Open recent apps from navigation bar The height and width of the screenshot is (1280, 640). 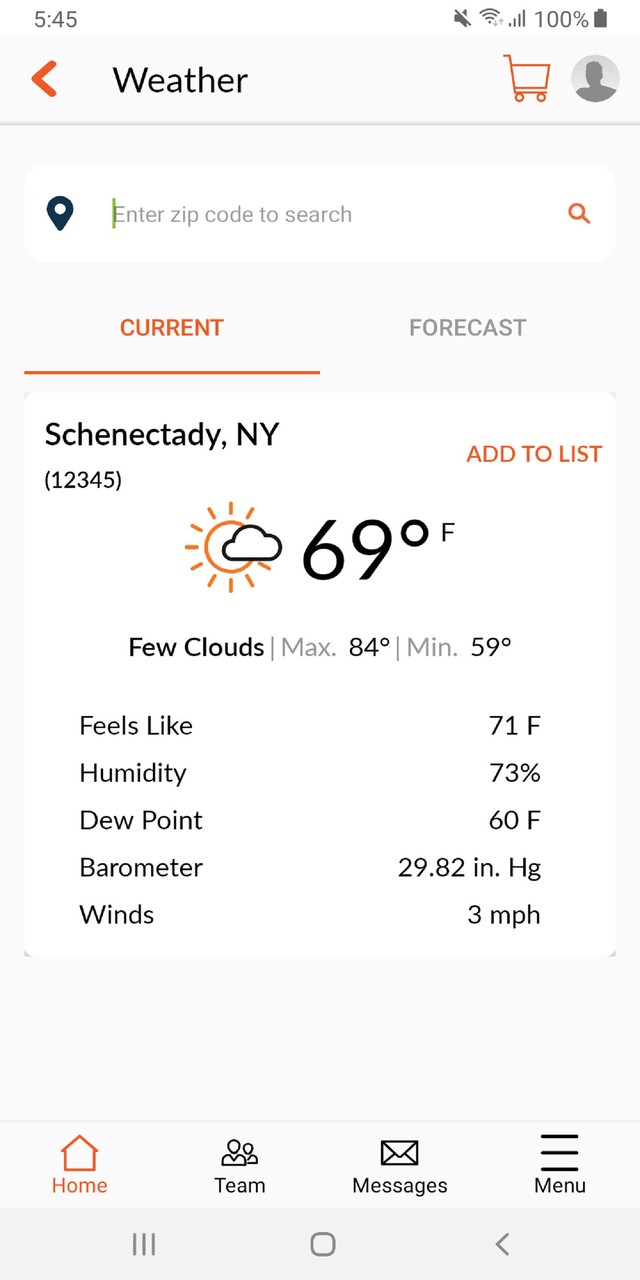pyautogui.click(x=144, y=1243)
